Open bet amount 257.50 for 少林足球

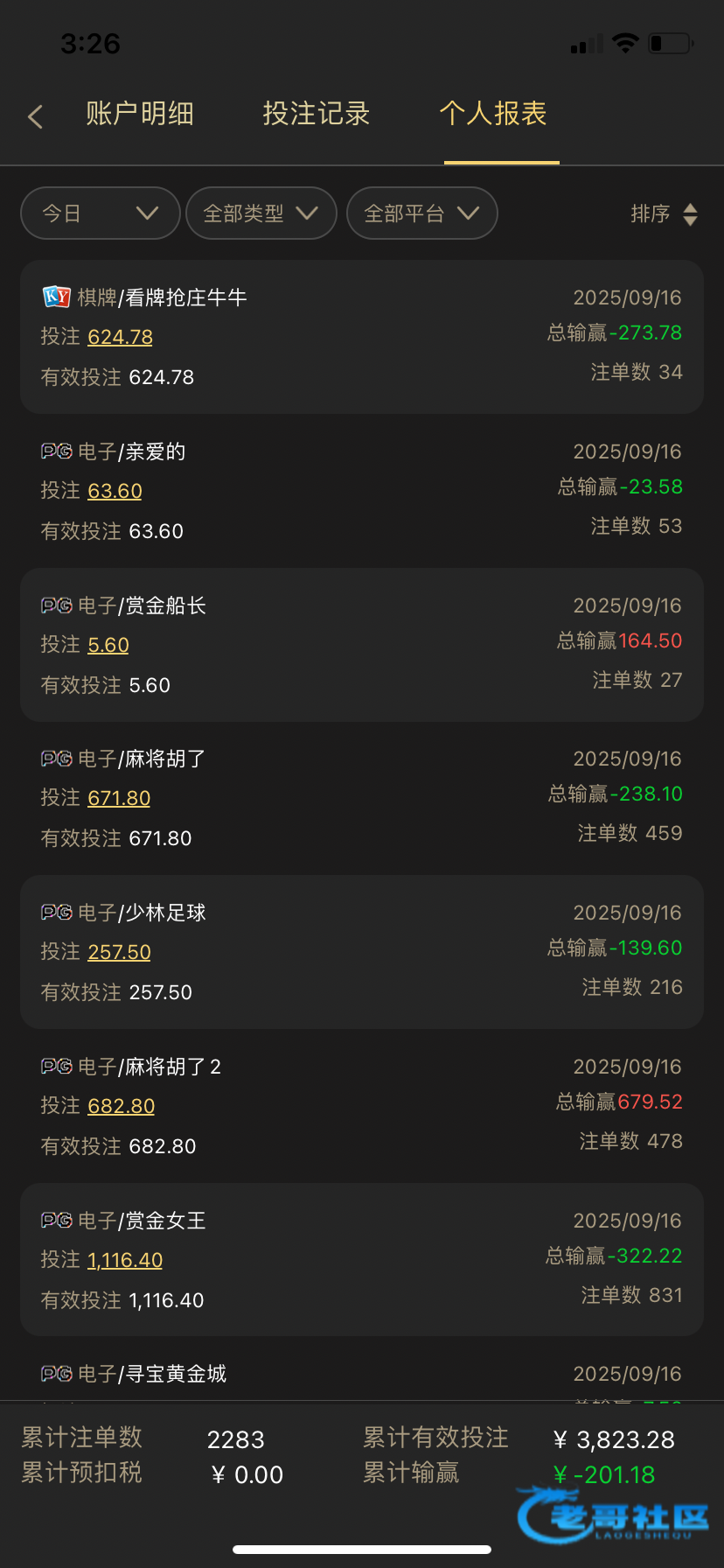coord(119,952)
